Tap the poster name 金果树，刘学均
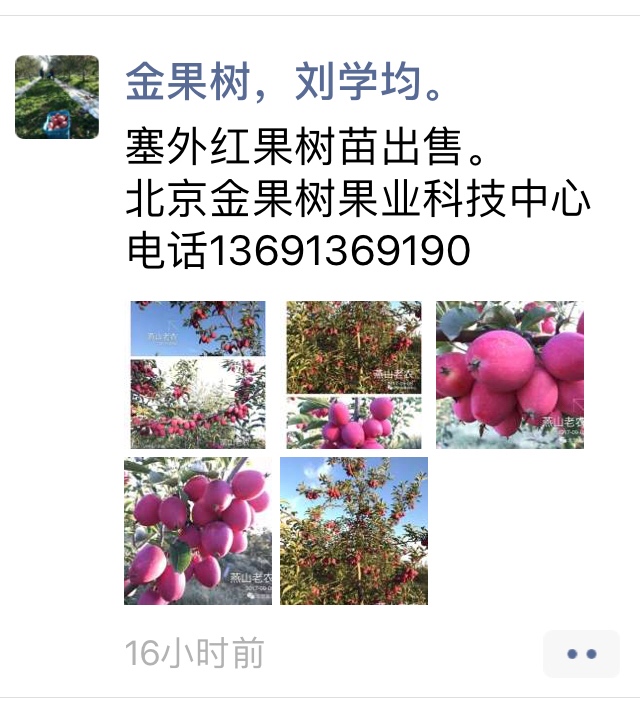 285,84
